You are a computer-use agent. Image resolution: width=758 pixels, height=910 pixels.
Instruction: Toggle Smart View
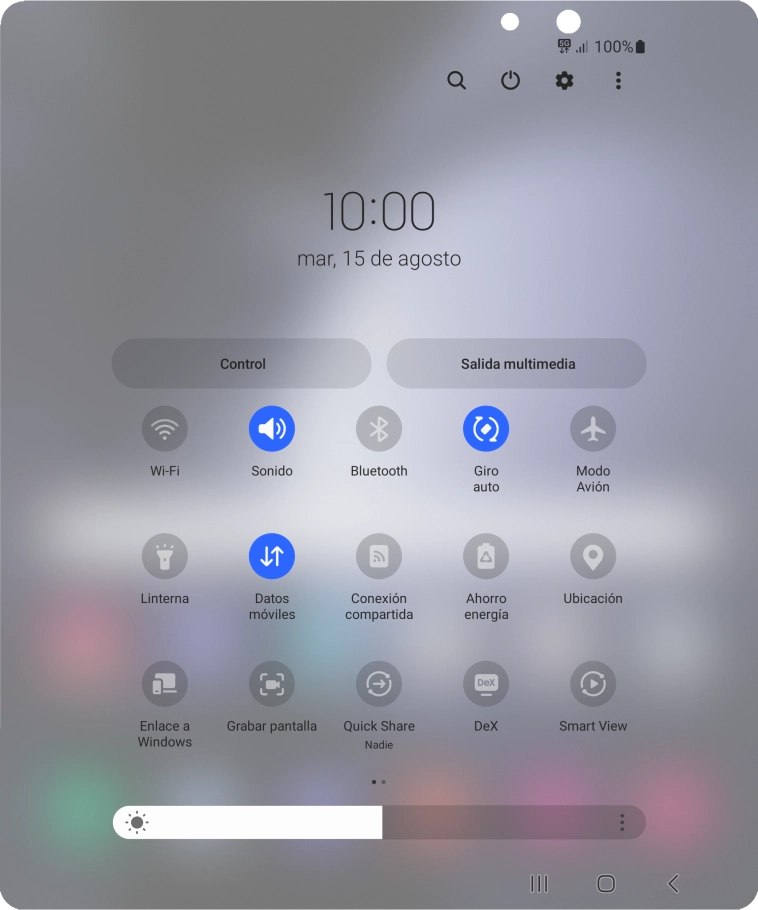click(x=593, y=685)
